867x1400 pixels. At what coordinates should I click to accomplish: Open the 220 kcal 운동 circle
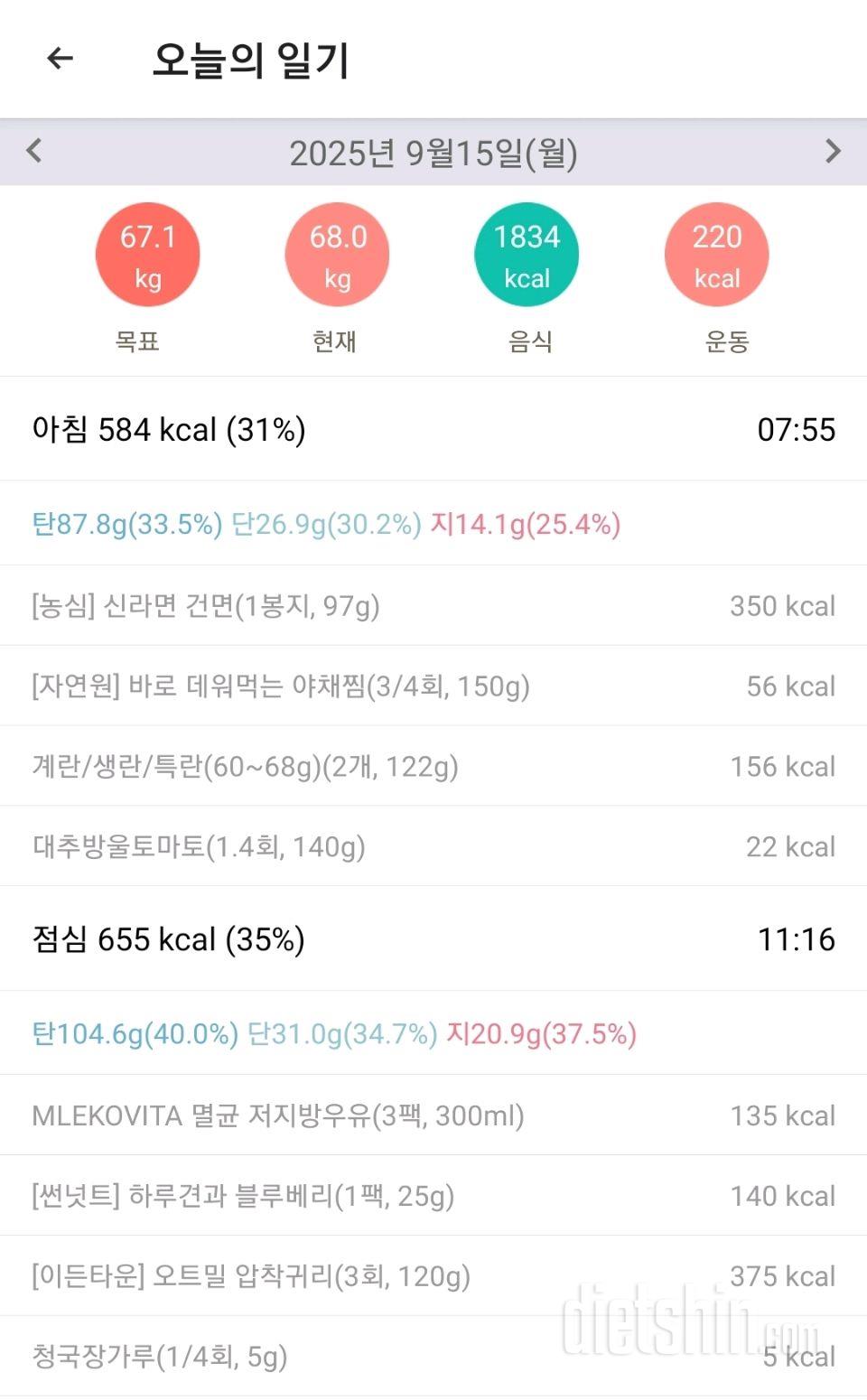[x=717, y=256]
